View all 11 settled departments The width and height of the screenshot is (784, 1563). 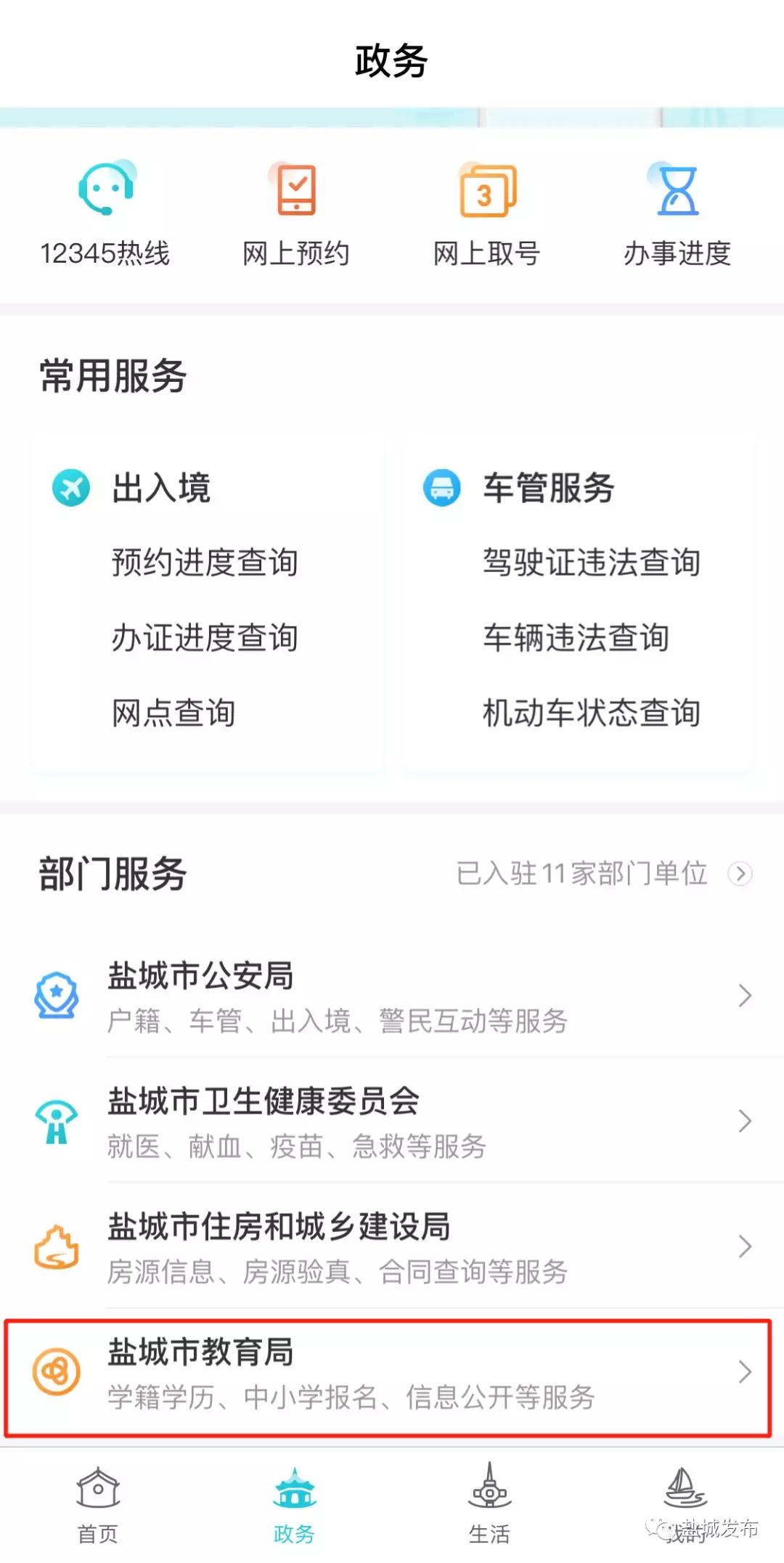coord(604,873)
